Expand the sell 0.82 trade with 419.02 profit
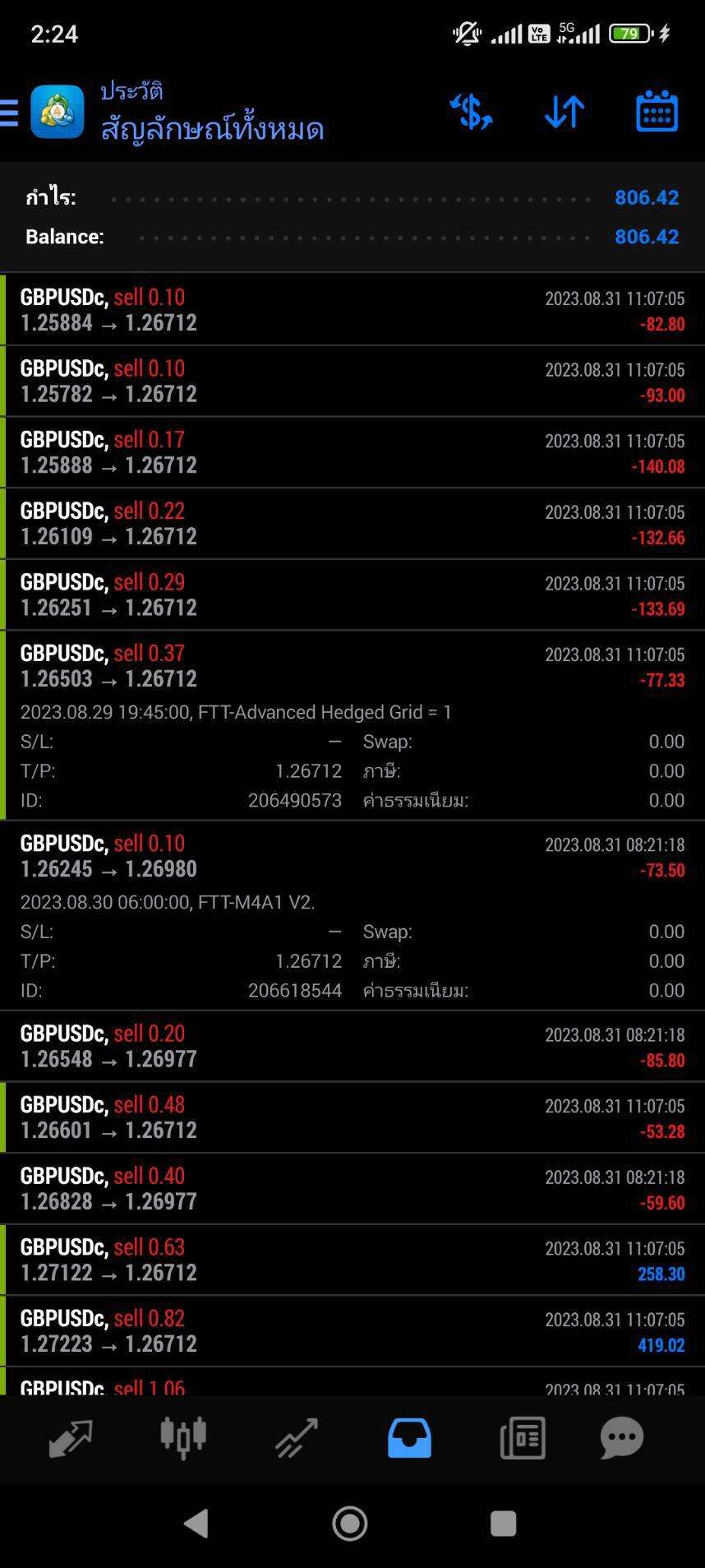Image resolution: width=705 pixels, height=1568 pixels. (x=352, y=1331)
